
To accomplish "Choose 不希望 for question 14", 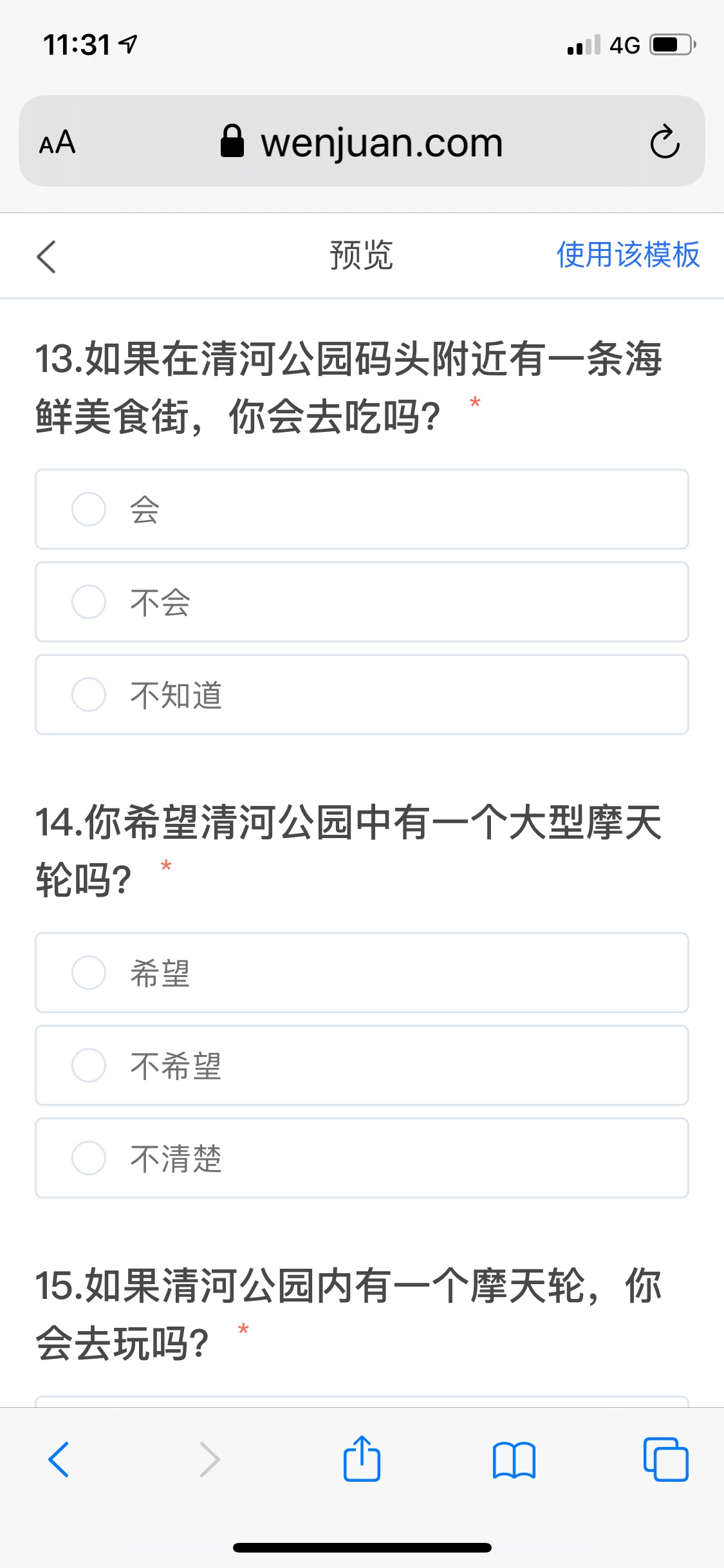I will coord(362,1065).
